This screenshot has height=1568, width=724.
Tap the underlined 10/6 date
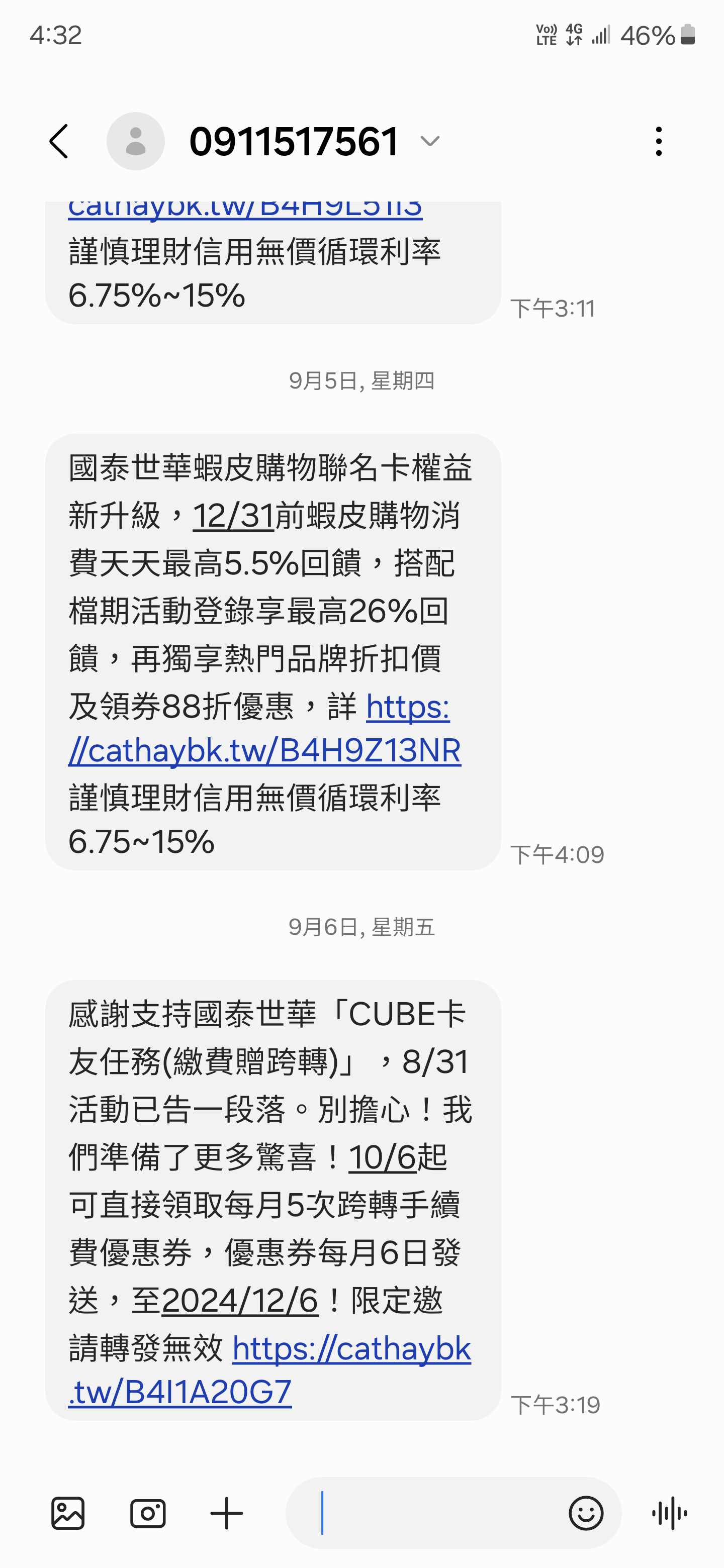[382, 1157]
